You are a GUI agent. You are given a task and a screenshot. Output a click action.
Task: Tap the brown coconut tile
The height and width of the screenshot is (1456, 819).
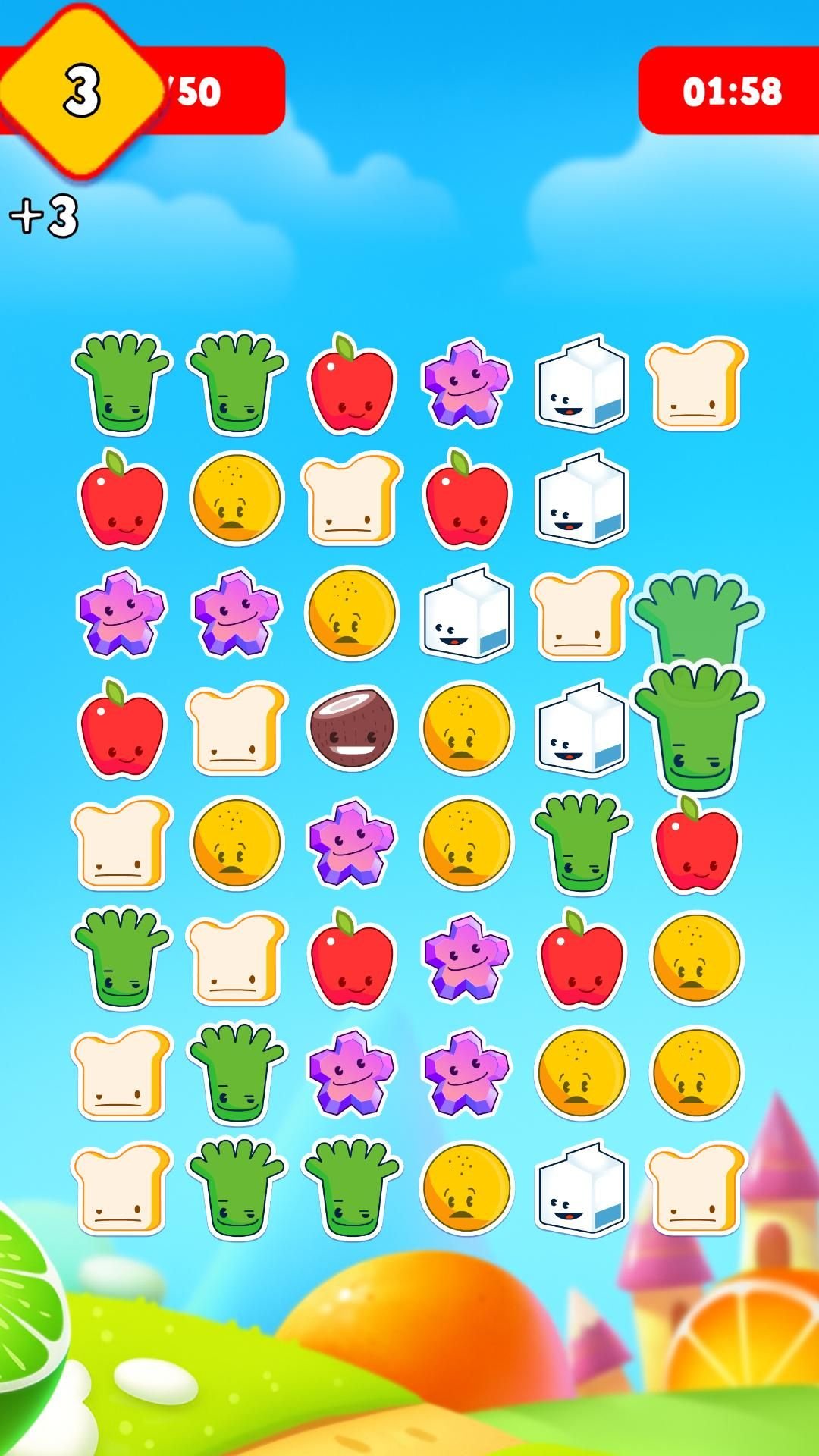(351, 728)
